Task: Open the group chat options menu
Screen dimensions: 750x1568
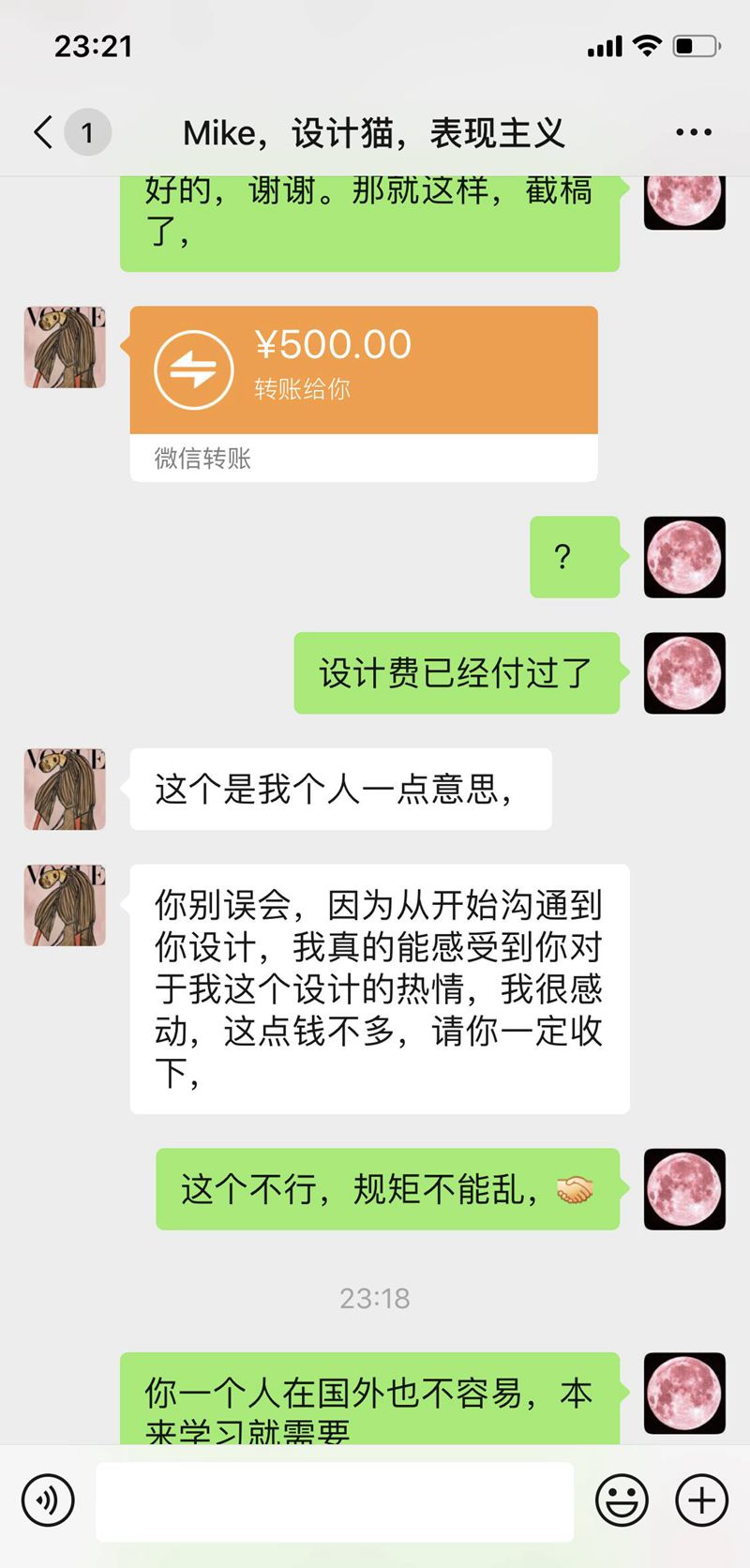Action: [x=693, y=132]
